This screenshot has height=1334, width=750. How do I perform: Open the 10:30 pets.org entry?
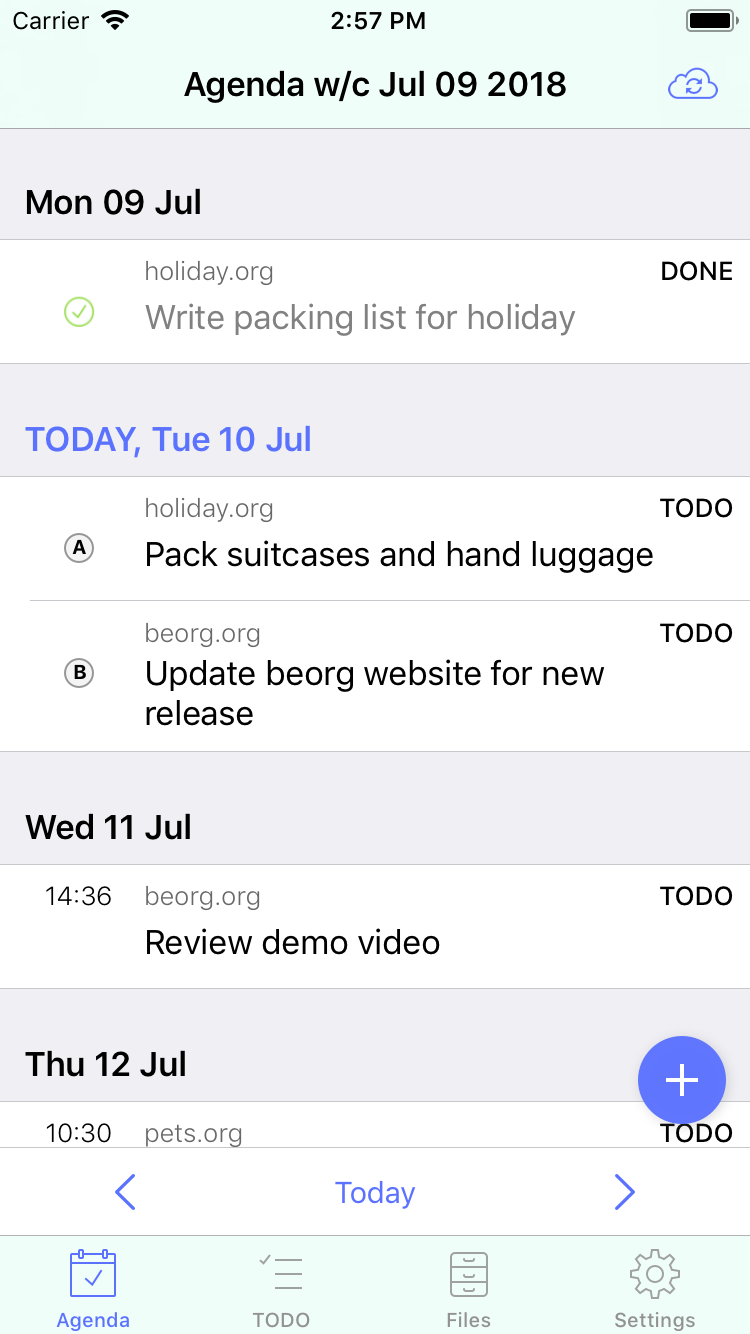(x=375, y=1125)
